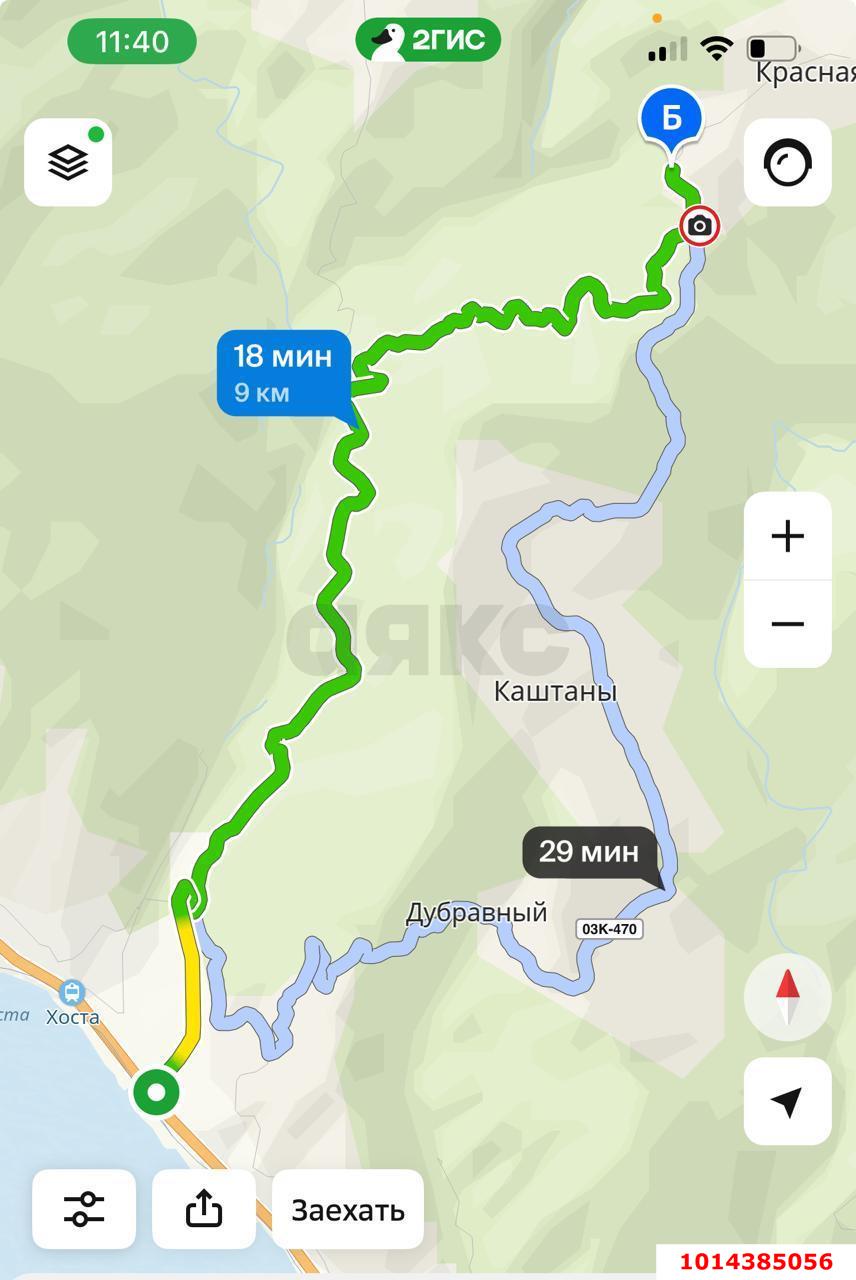Open the traffic camera marker

pos(699,226)
